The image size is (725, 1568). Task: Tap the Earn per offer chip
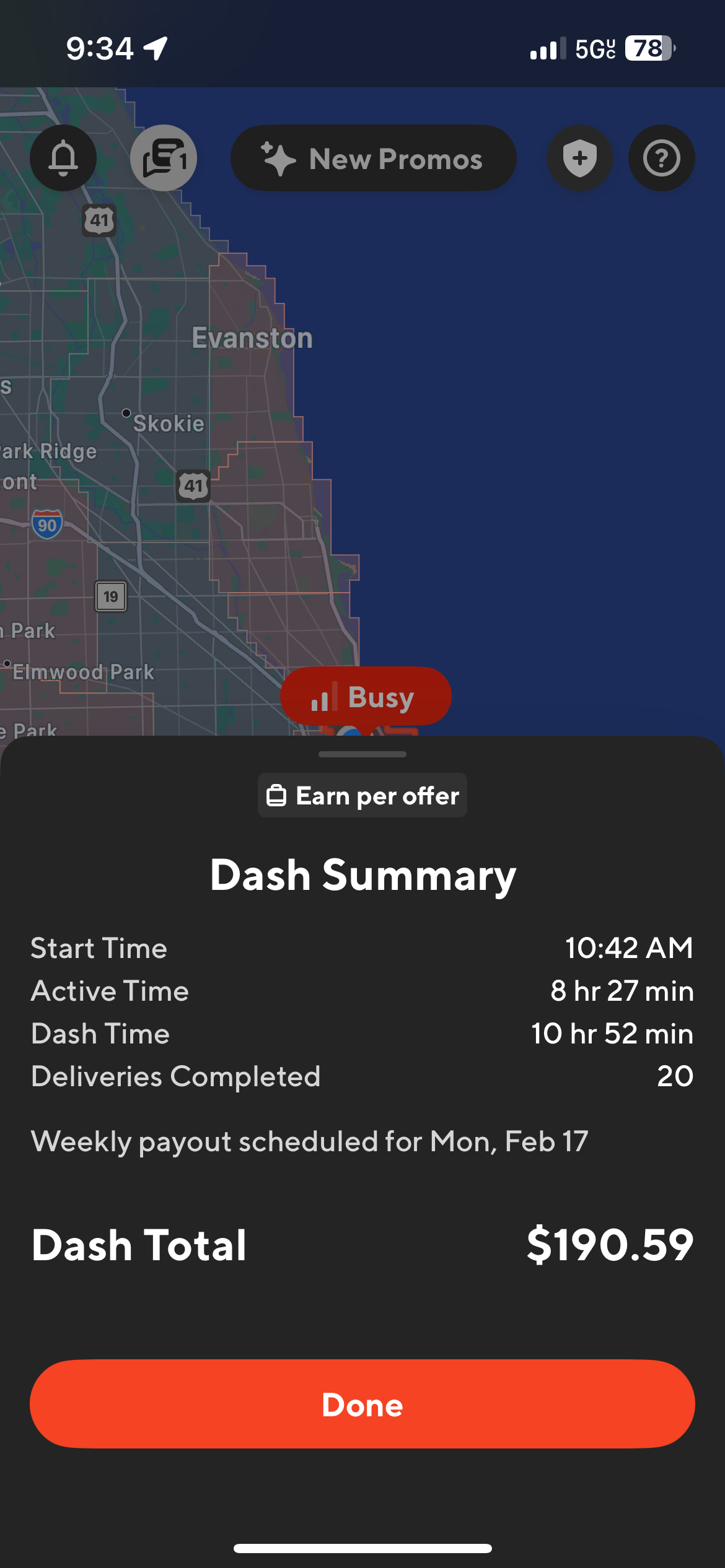point(362,795)
